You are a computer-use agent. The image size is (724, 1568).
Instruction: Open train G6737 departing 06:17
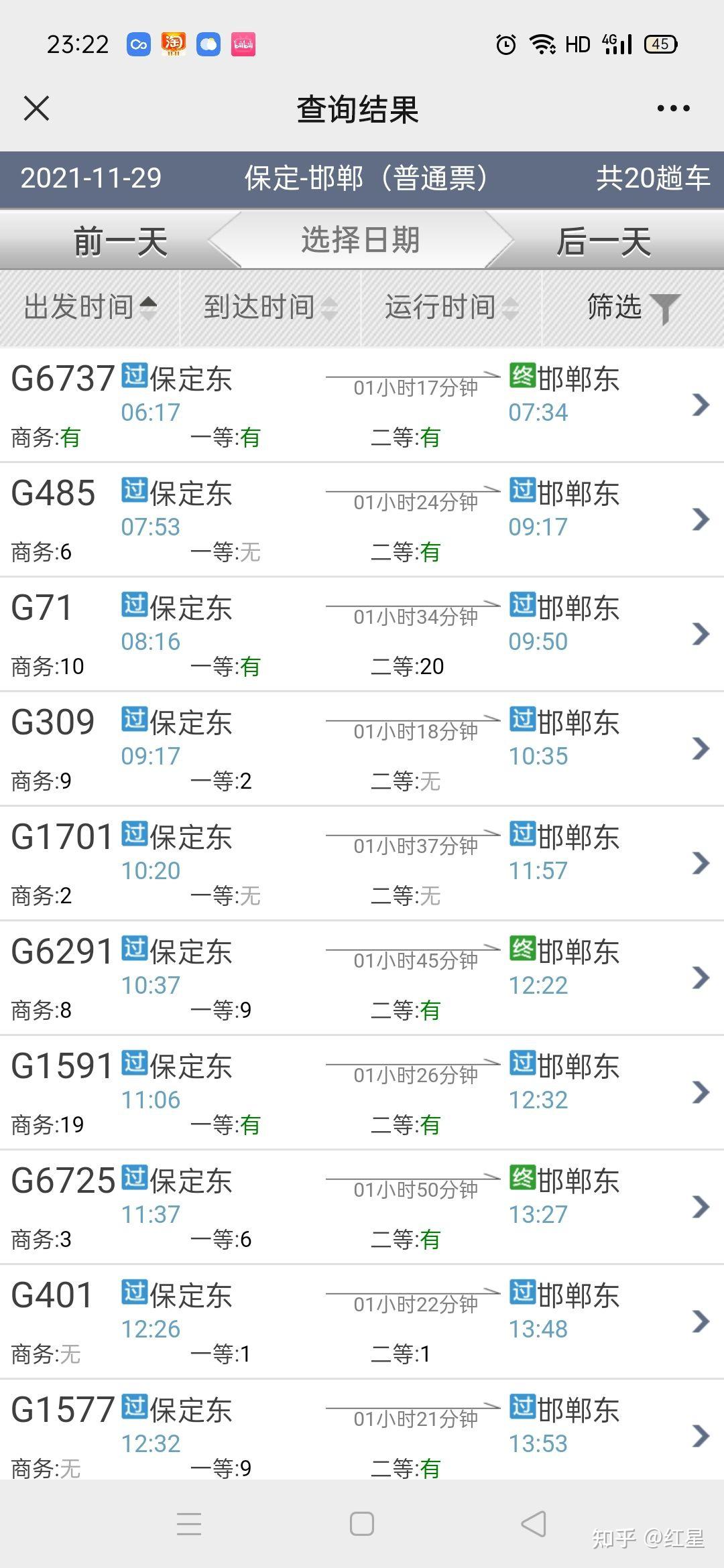point(362,405)
